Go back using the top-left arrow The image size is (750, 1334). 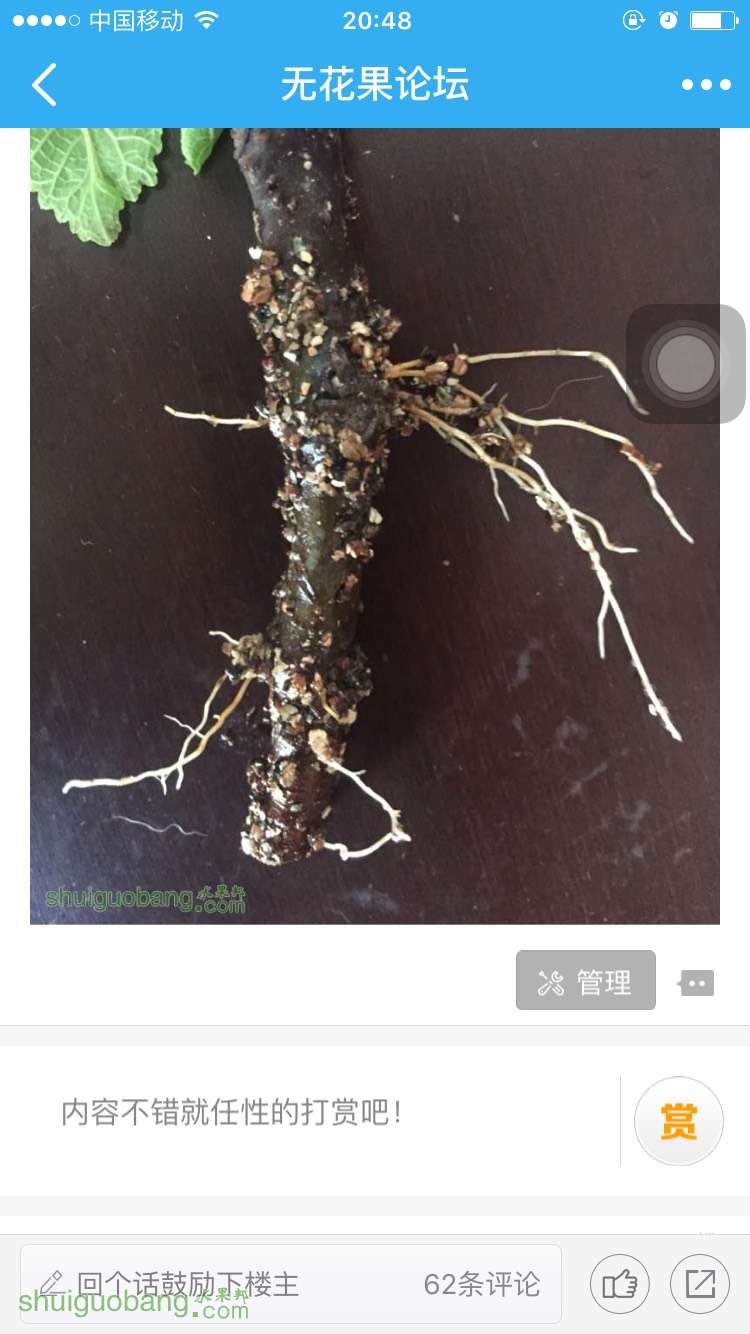point(44,85)
